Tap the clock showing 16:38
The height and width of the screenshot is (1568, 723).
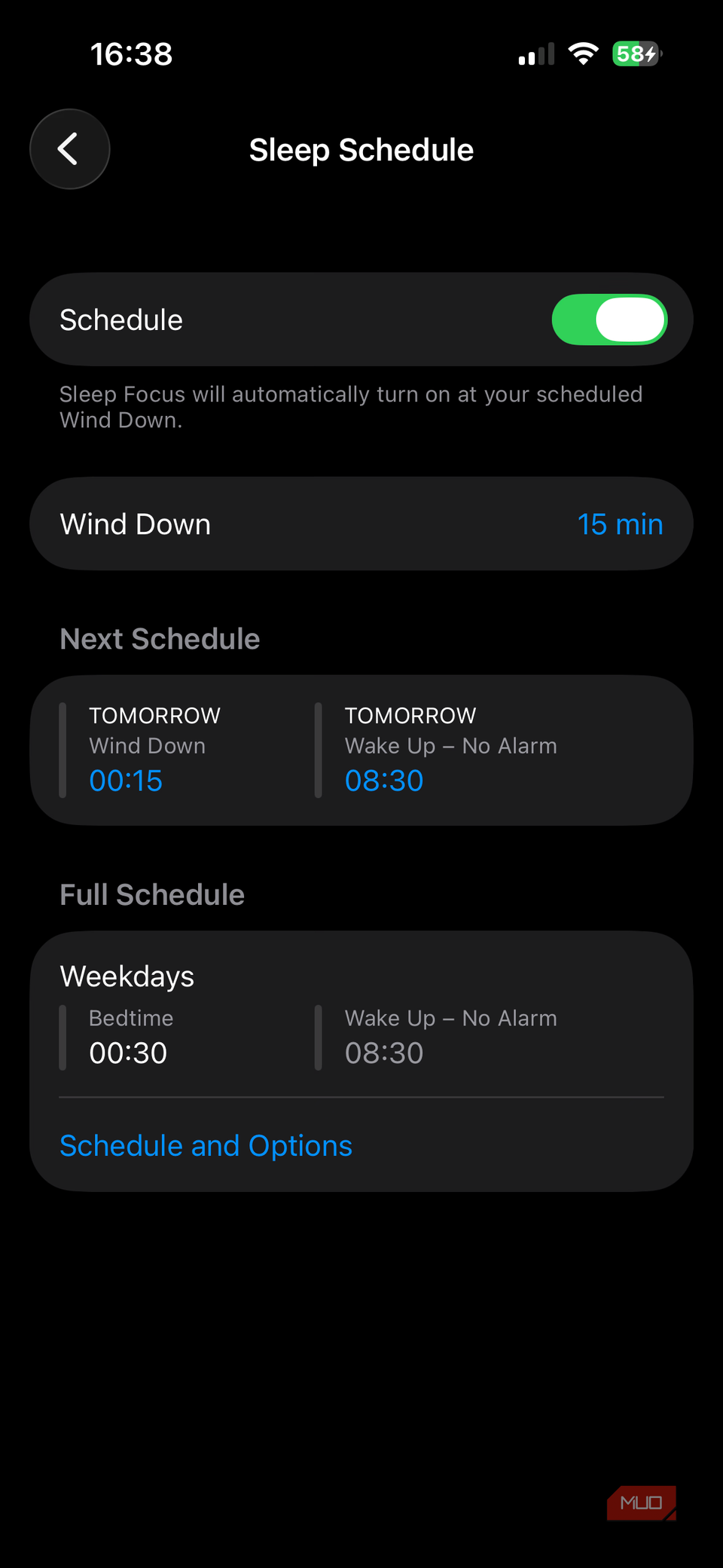click(x=133, y=53)
